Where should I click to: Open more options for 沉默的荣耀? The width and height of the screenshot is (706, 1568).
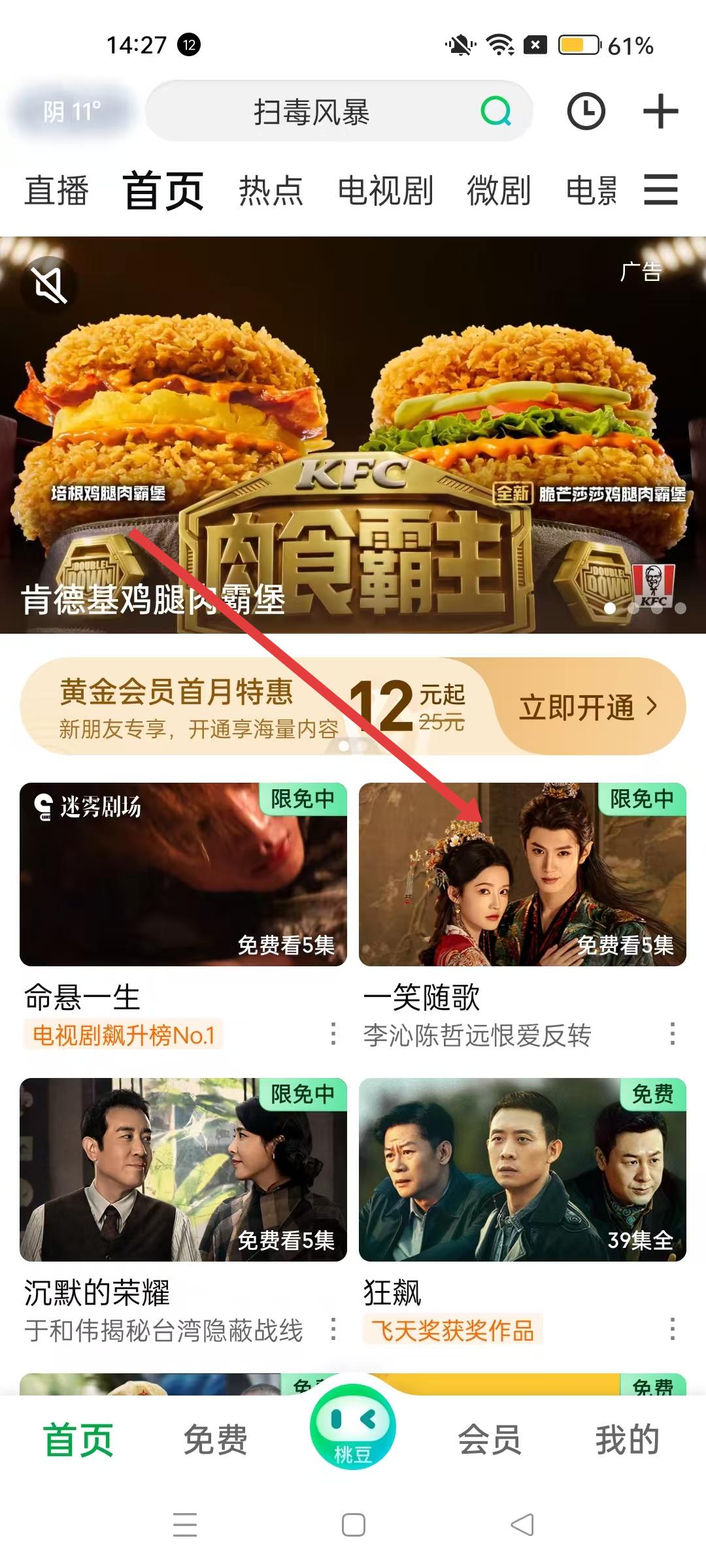tap(333, 1329)
